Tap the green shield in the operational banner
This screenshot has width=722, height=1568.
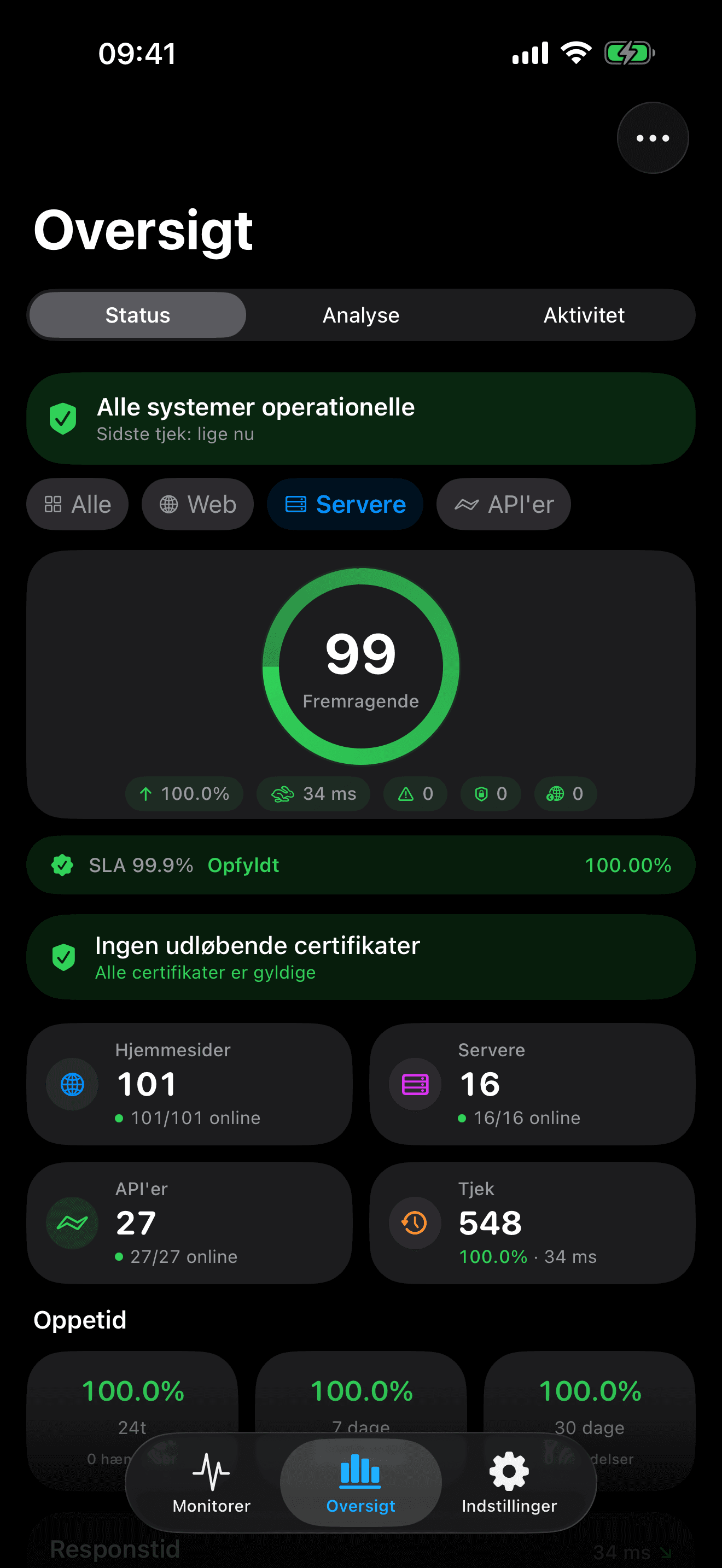pyautogui.click(x=63, y=418)
